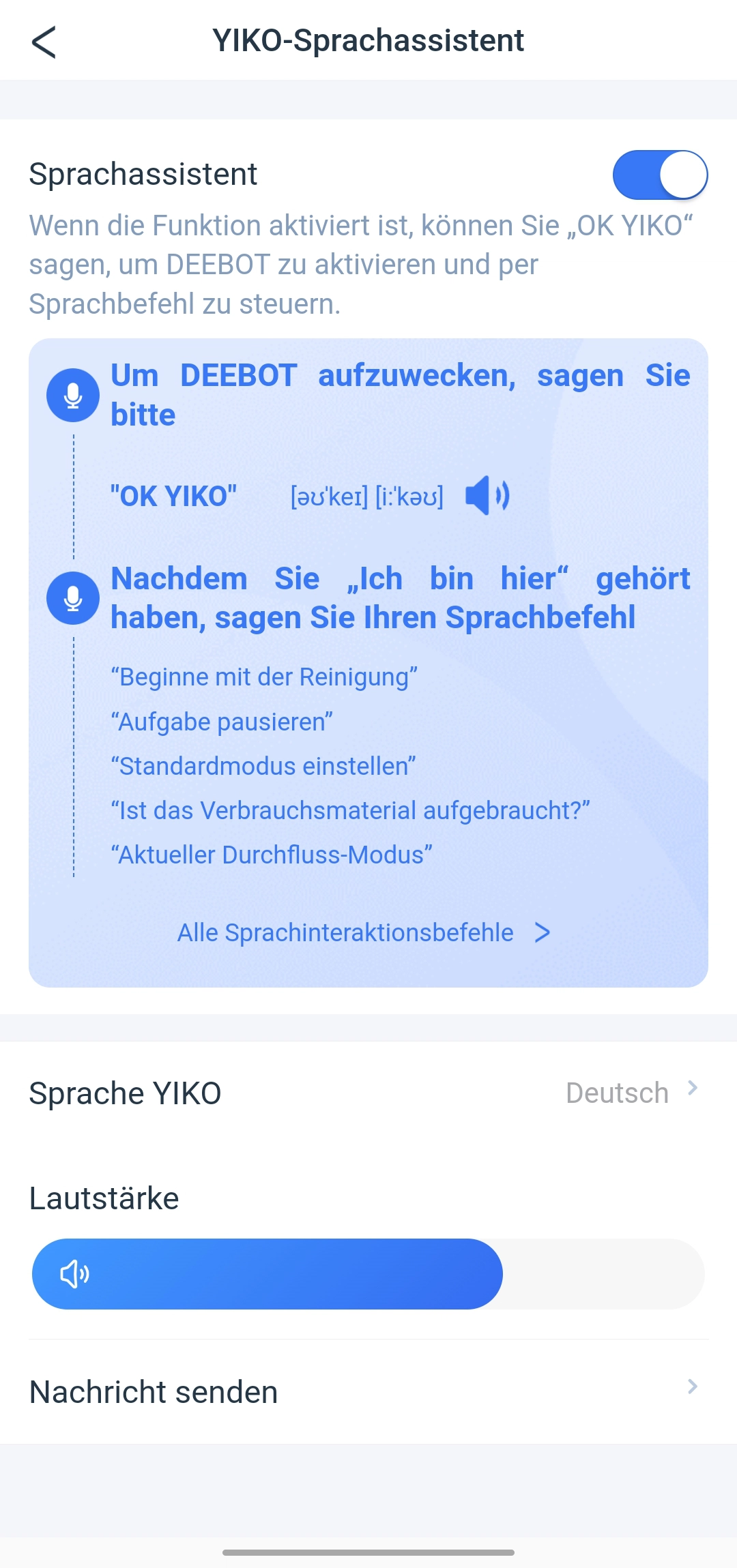Disable the Sprachassistent switch
The width and height of the screenshot is (737, 1568).
point(660,175)
